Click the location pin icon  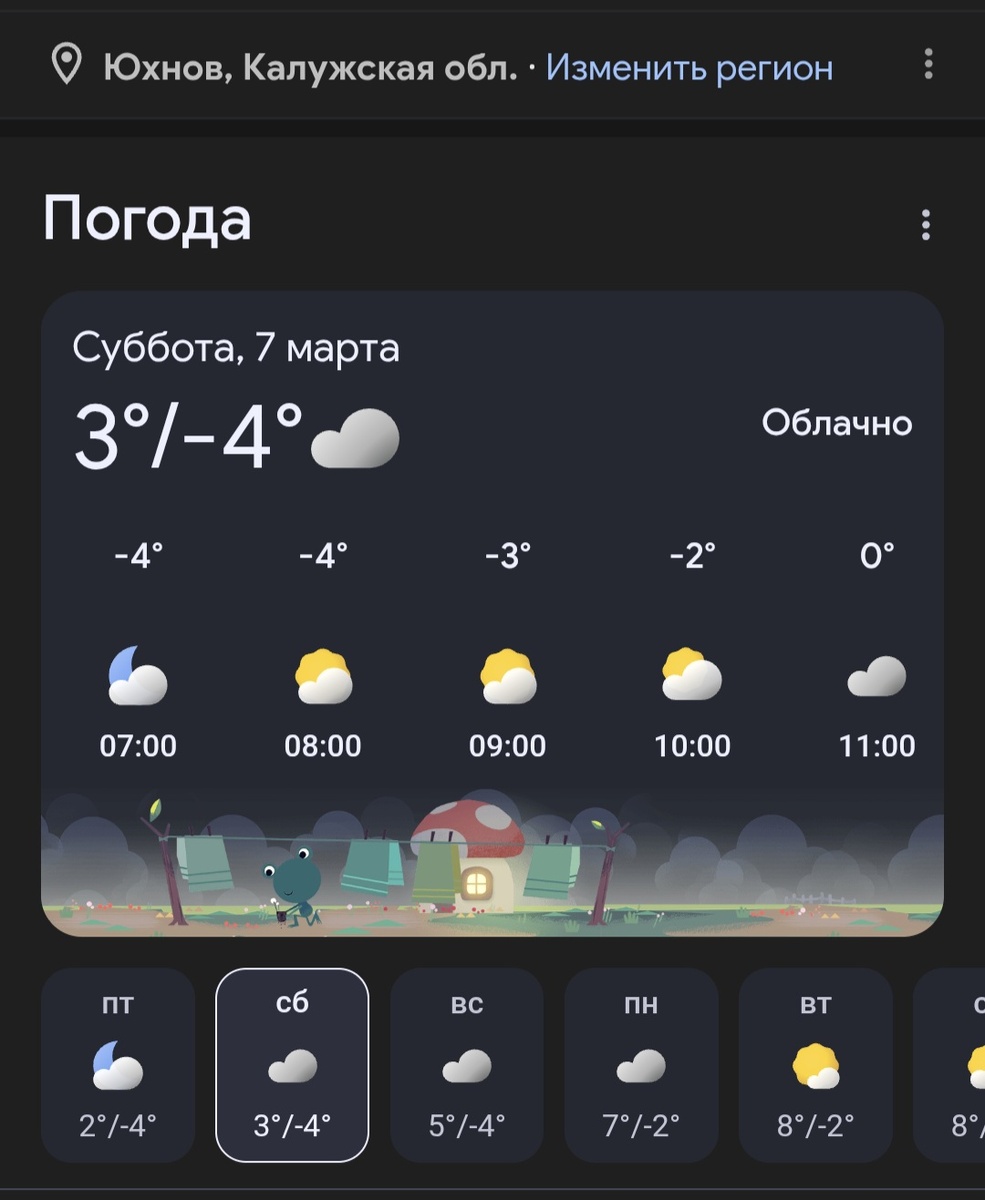(66, 66)
